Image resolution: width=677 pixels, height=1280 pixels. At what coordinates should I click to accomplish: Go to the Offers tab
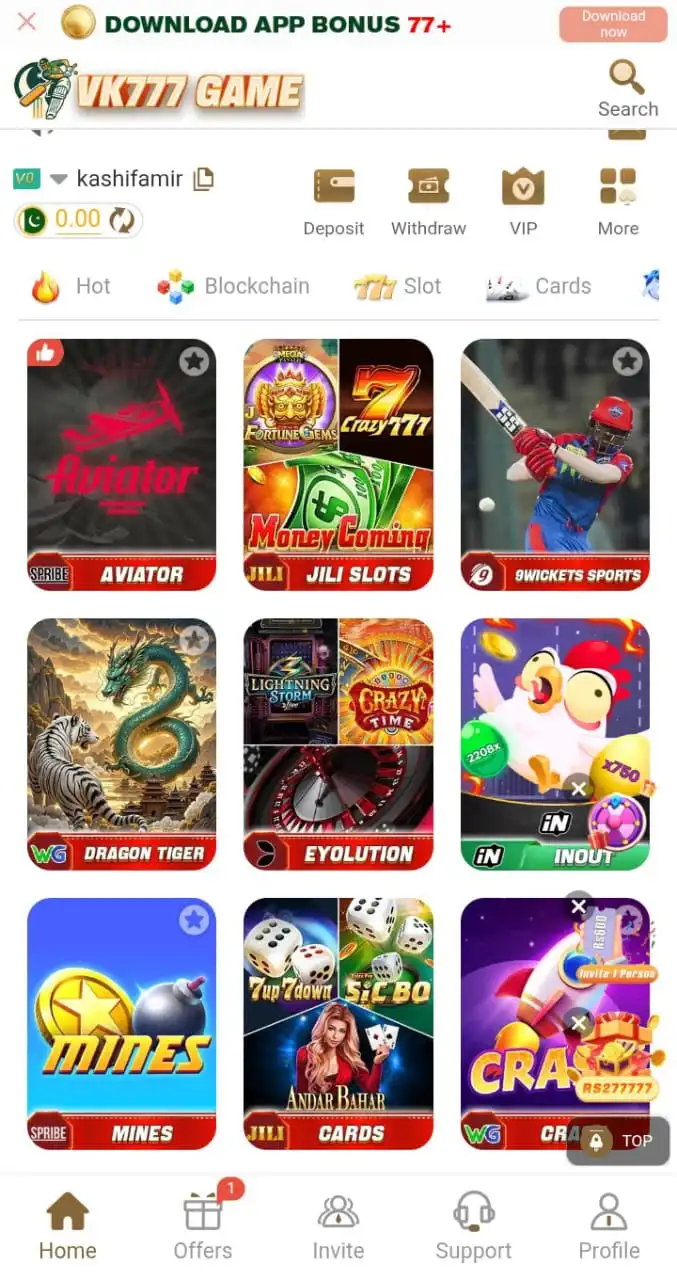[x=203, y=1226]
